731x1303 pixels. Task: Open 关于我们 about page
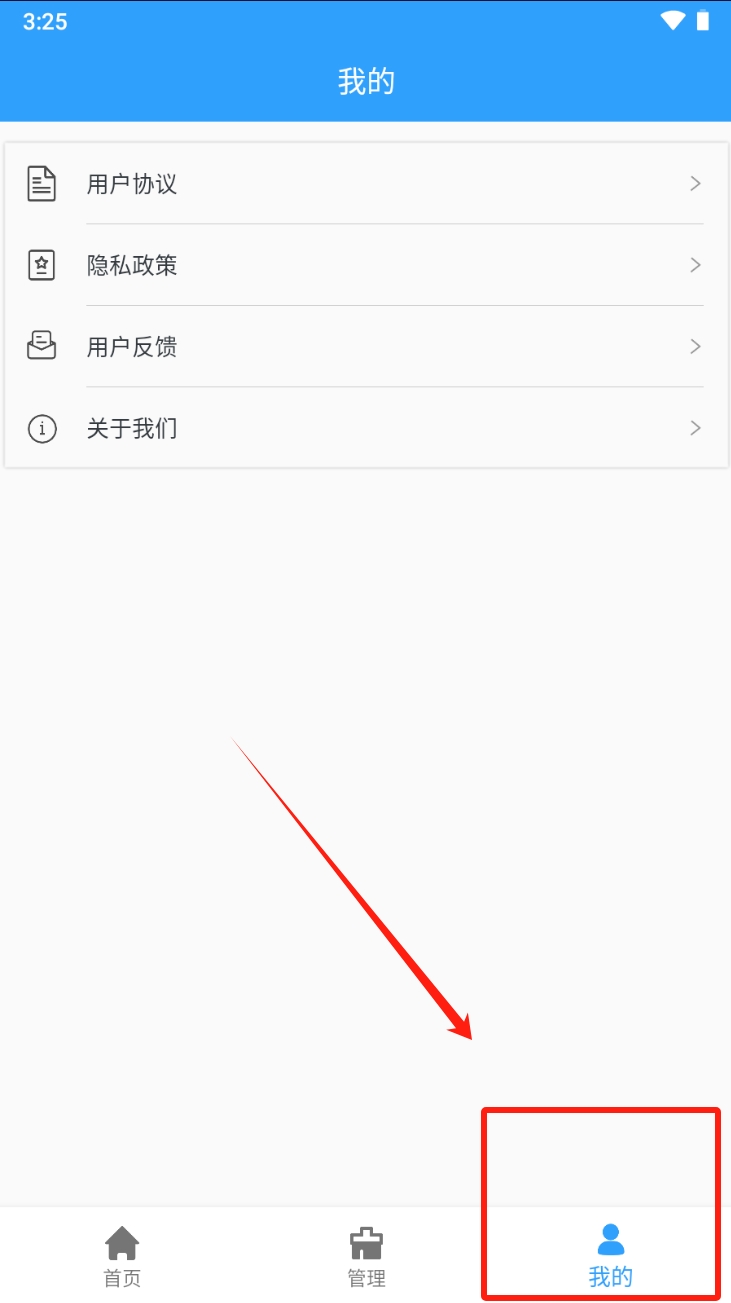click(365, 429)
